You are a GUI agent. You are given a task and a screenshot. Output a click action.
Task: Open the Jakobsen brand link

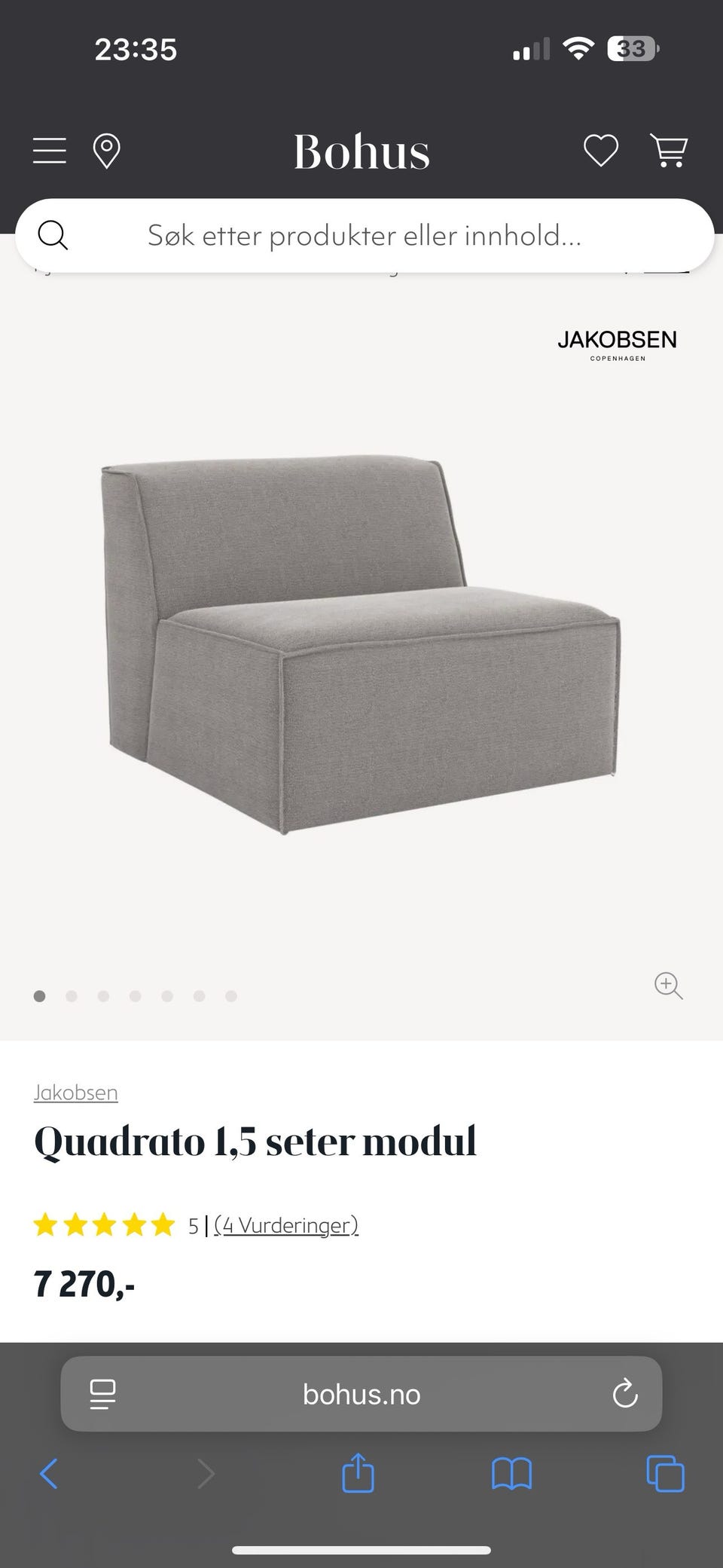coord(75,1093)
